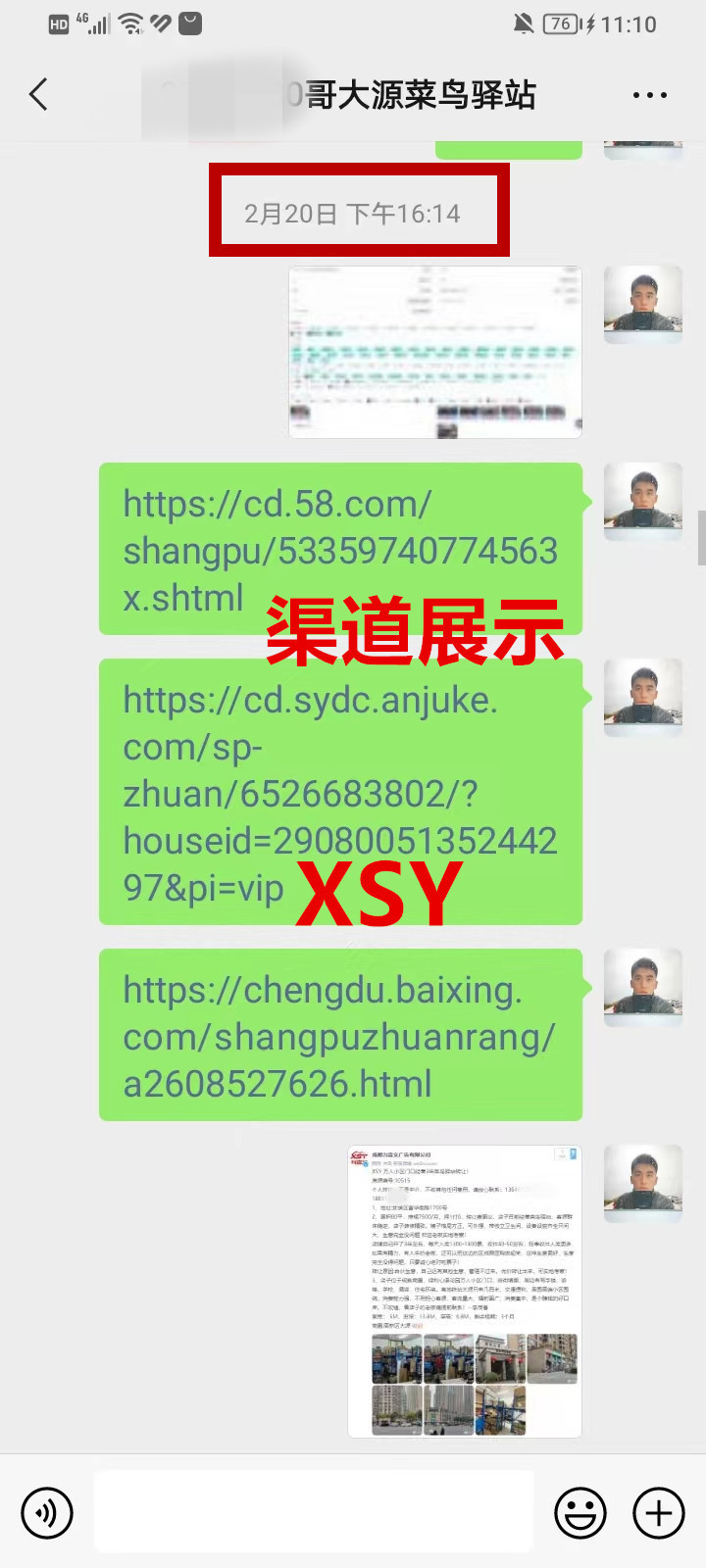Open the chat info overflow menu
The width and height of the screenshot is (706, 1568).
649,95
